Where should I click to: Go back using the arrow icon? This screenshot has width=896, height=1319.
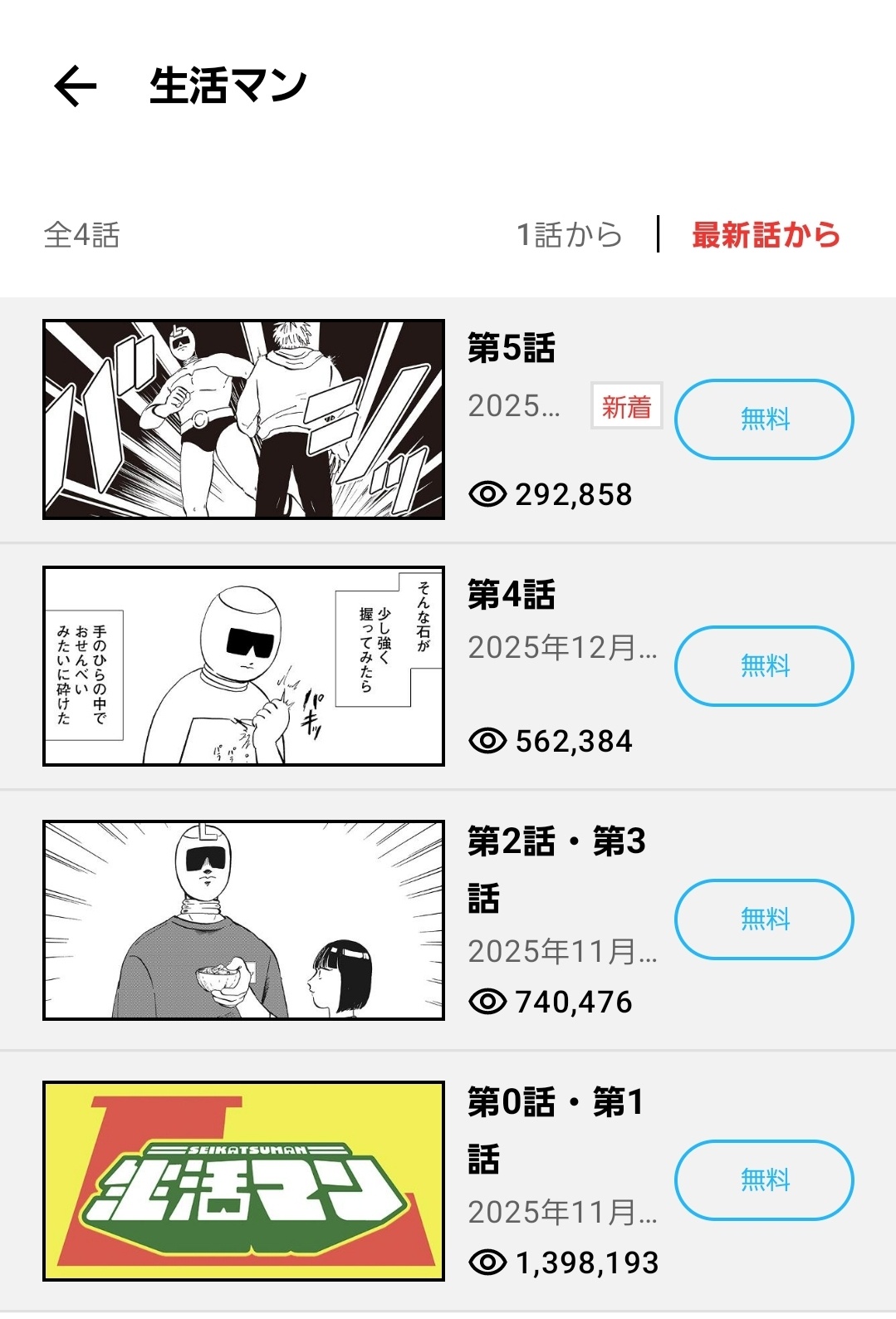pos(76,86)
